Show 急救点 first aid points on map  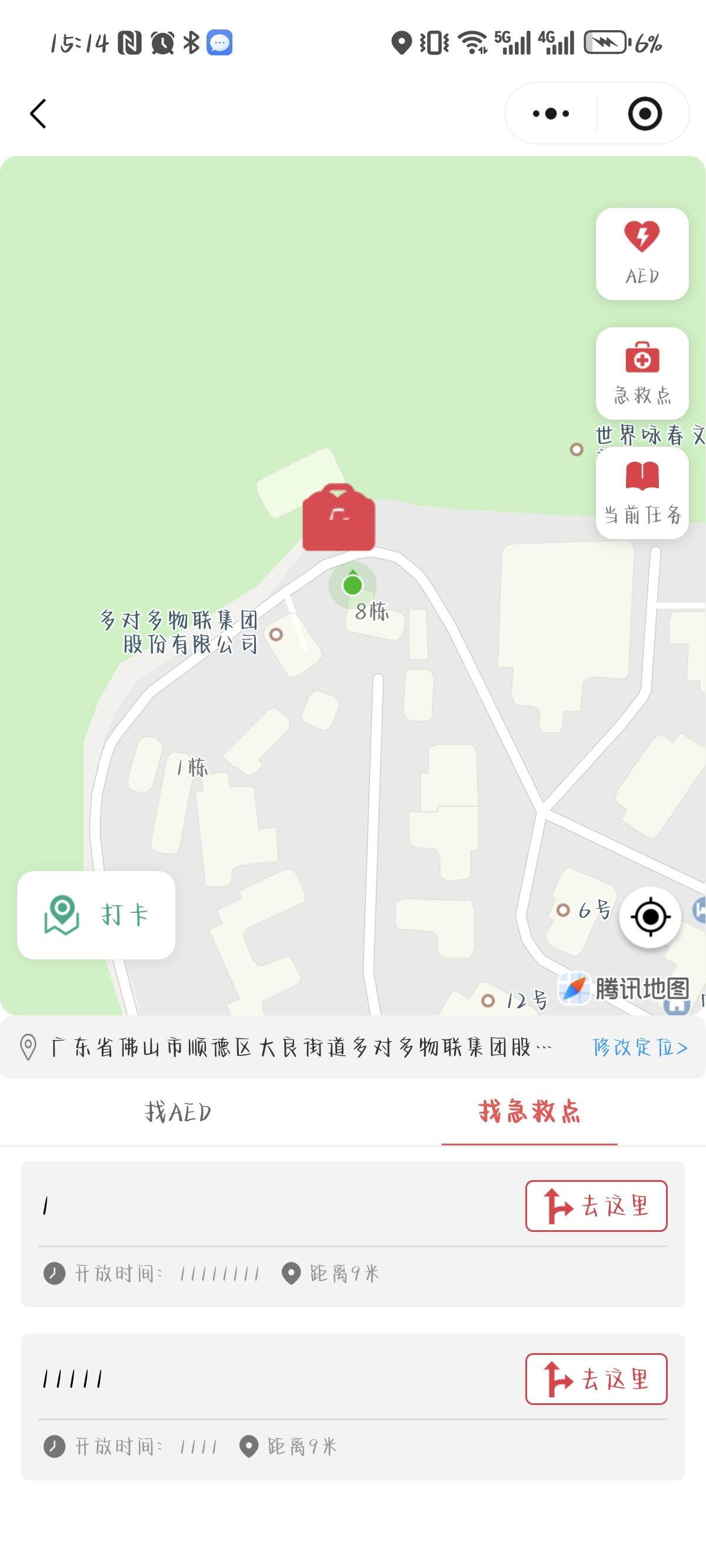tap(642, 373)
